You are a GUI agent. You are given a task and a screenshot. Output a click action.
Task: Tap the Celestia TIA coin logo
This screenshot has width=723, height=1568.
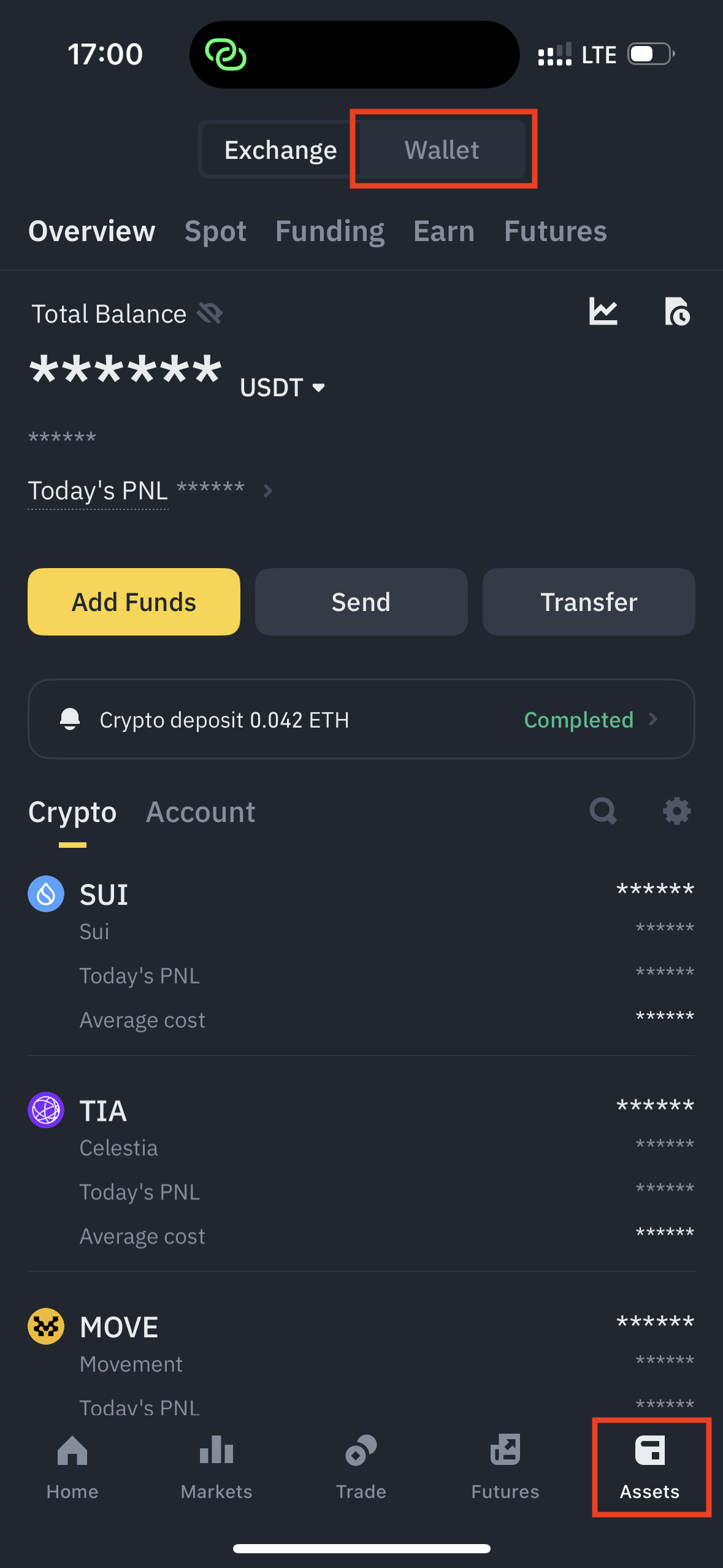[x=46, y=1110]
